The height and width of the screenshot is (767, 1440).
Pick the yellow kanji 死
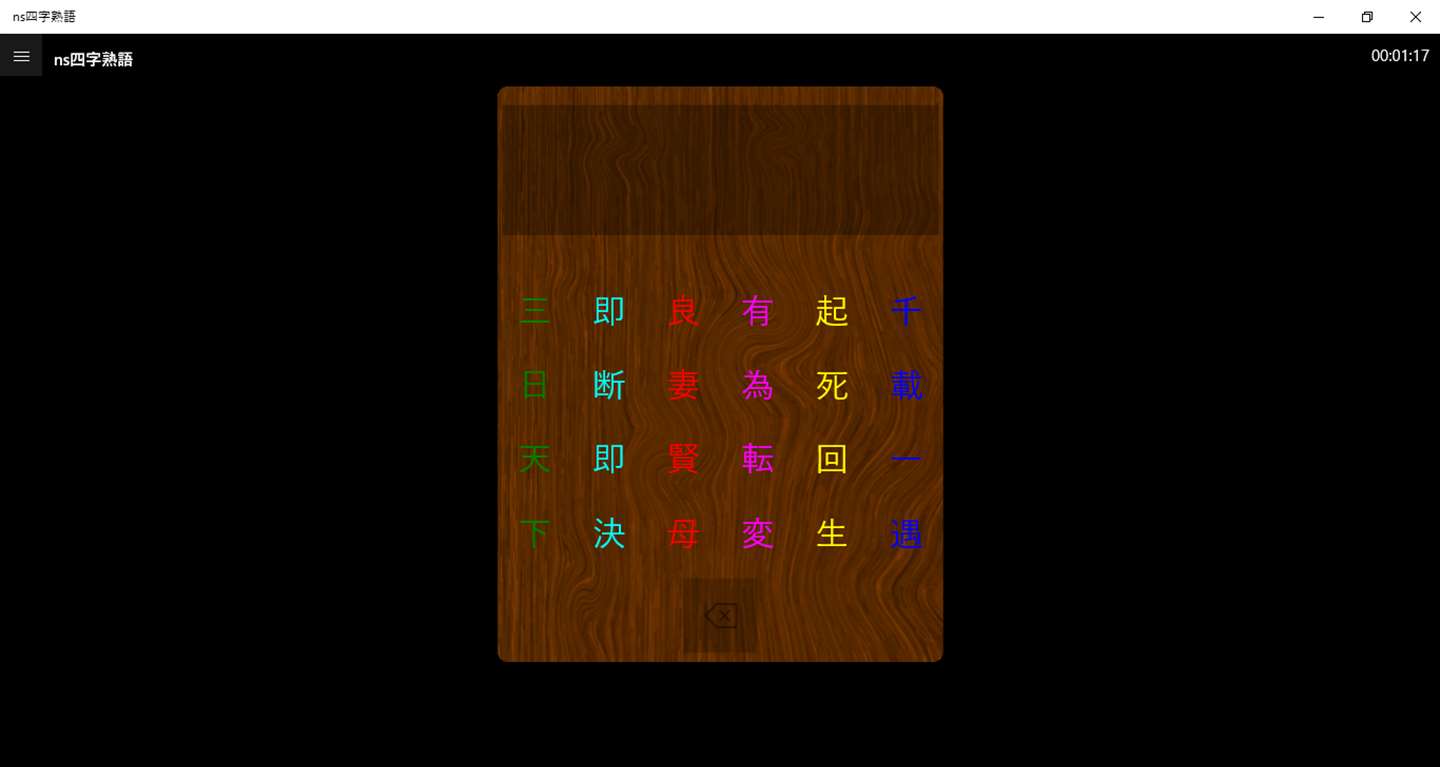(x=831, y=385)
